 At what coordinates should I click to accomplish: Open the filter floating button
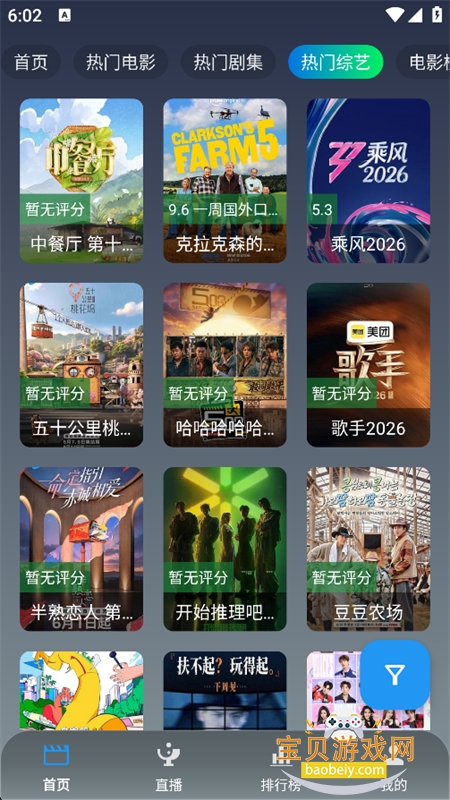pyautogui.click(x=395, y=674)
